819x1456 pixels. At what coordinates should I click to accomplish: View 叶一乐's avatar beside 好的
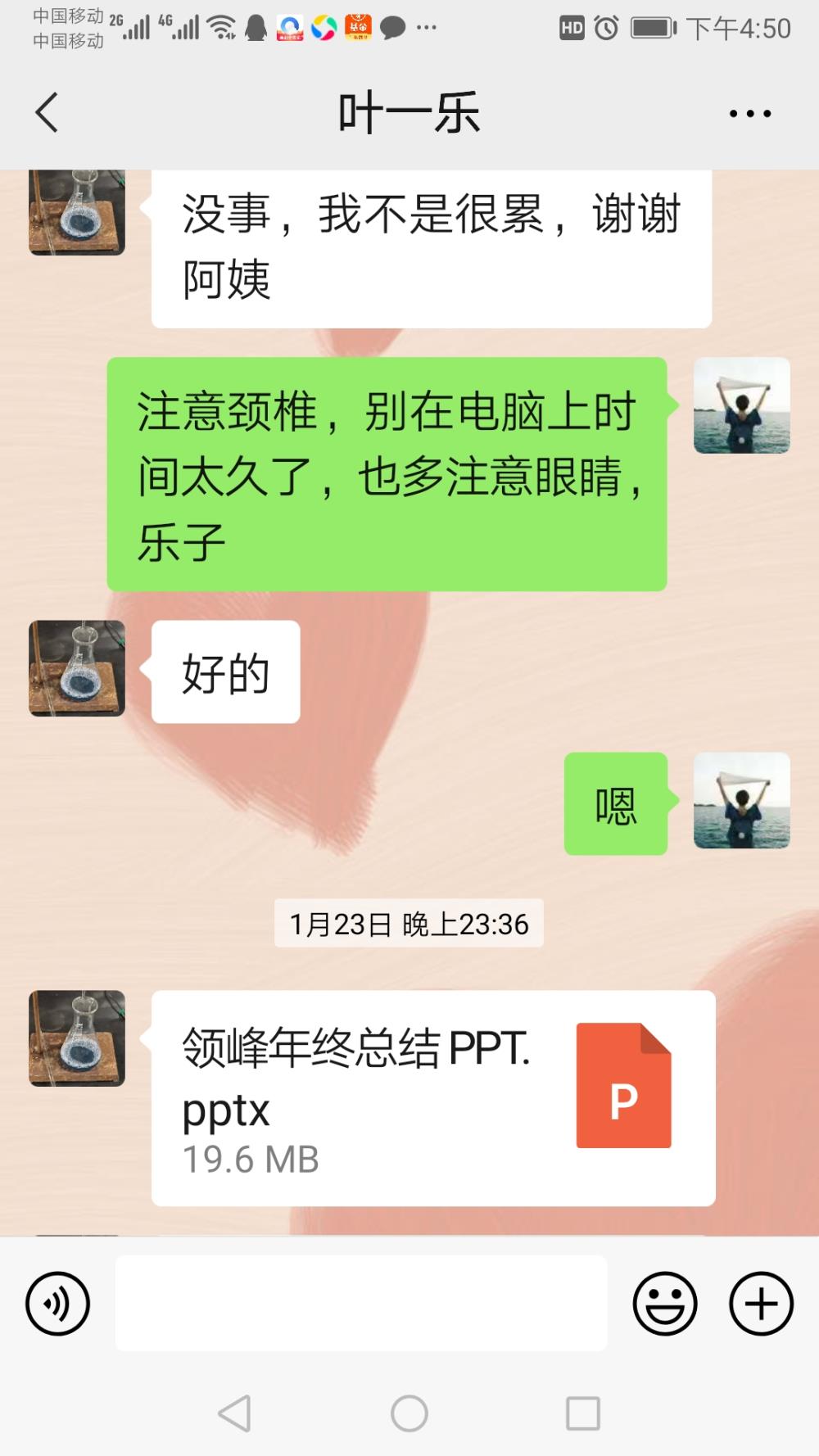pyautogui.click(x=77, y=668)
